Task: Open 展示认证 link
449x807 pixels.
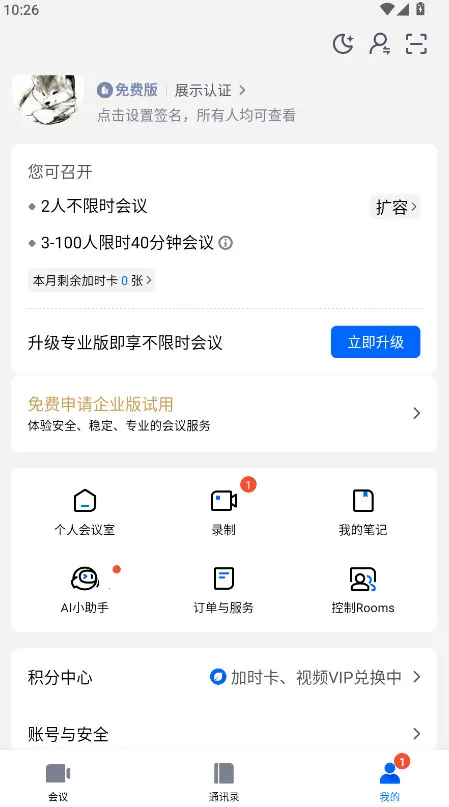Action: [x=210, y=91]
